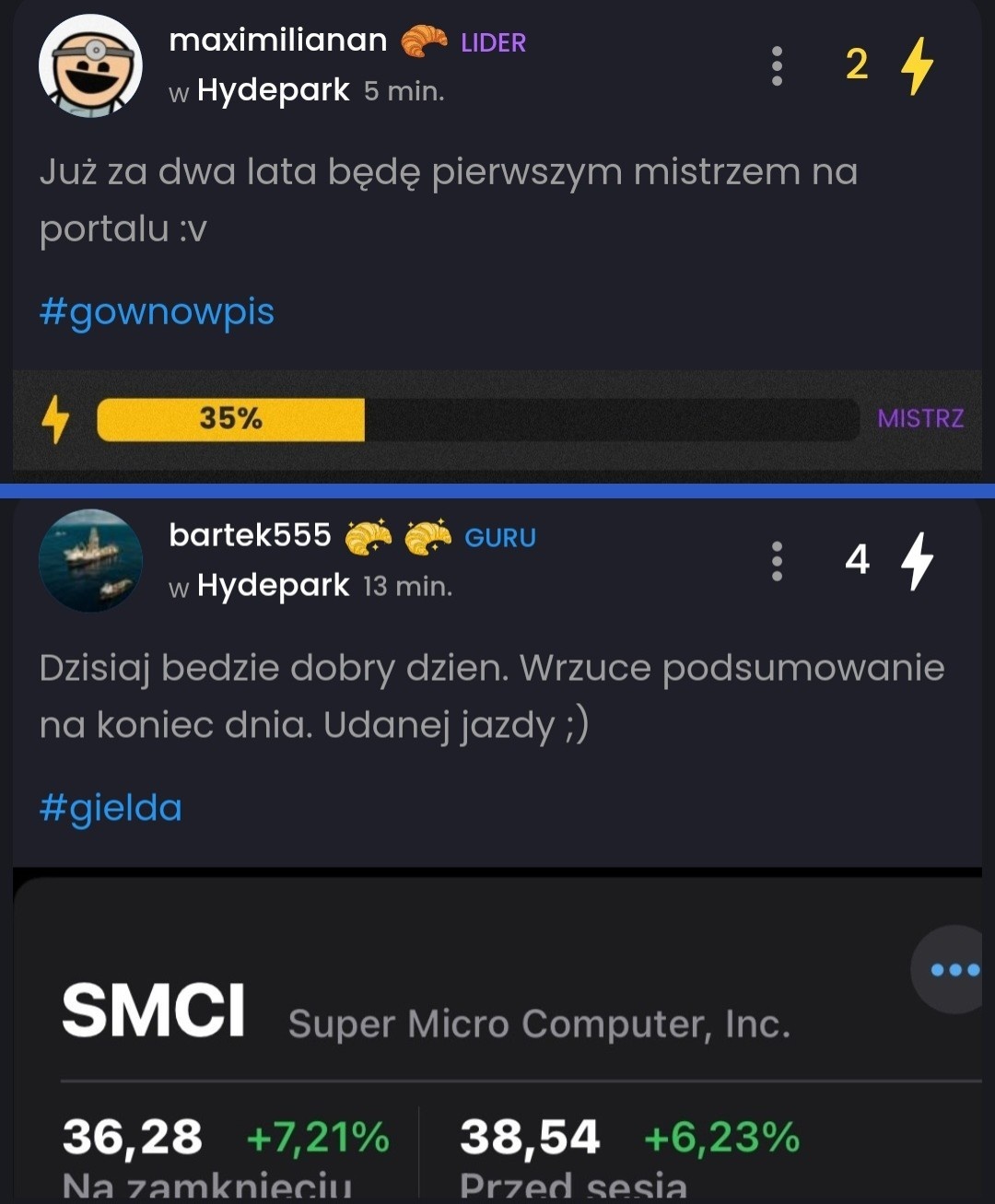This screenshot has height=1204, width=995.
Task: Open the SMCI stock image in bartek555's post
Action: [497, 1041]
